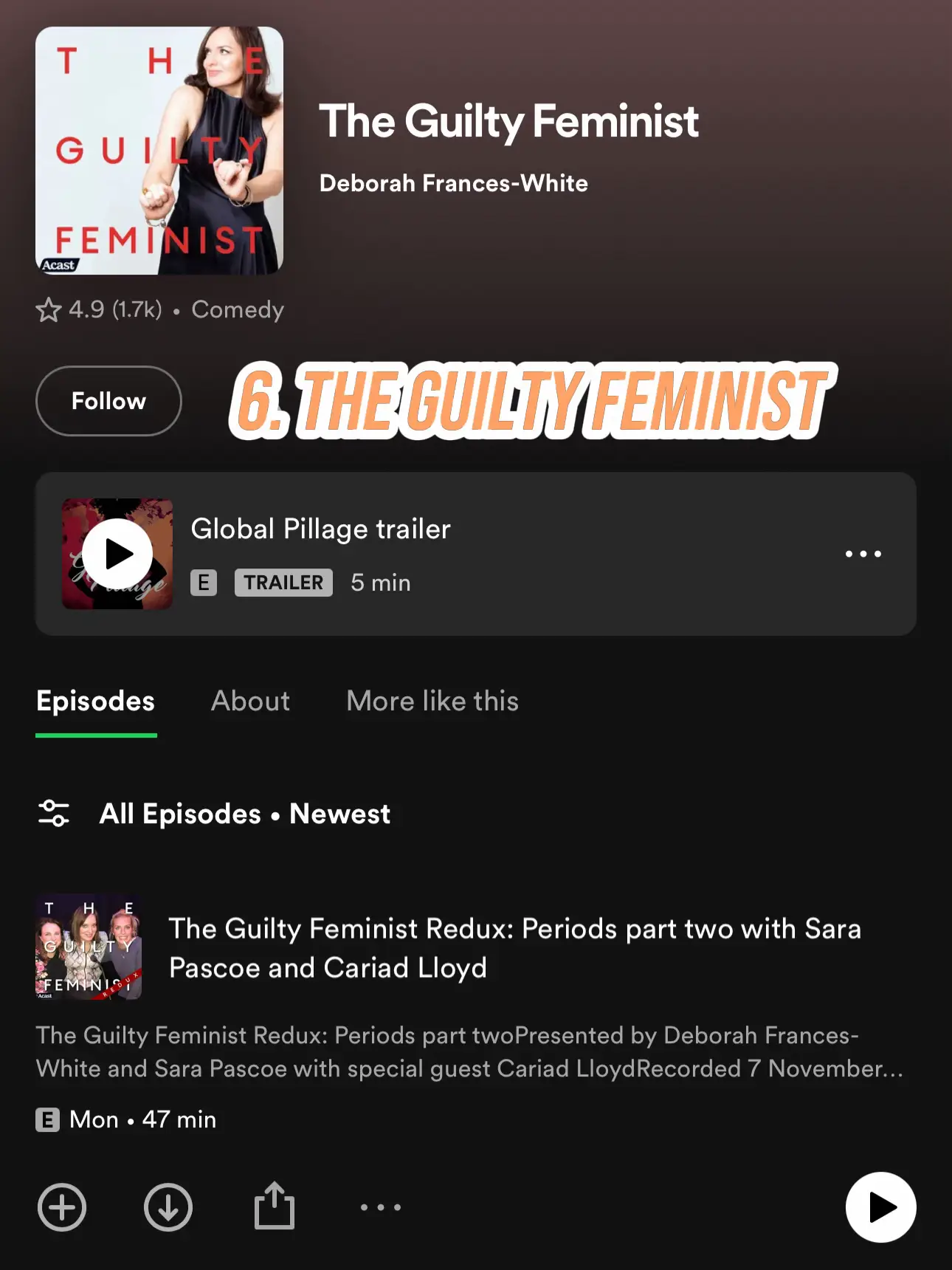Play the Global Pillage trailer
Screen dimensions: 952x1270
point(117,554)
